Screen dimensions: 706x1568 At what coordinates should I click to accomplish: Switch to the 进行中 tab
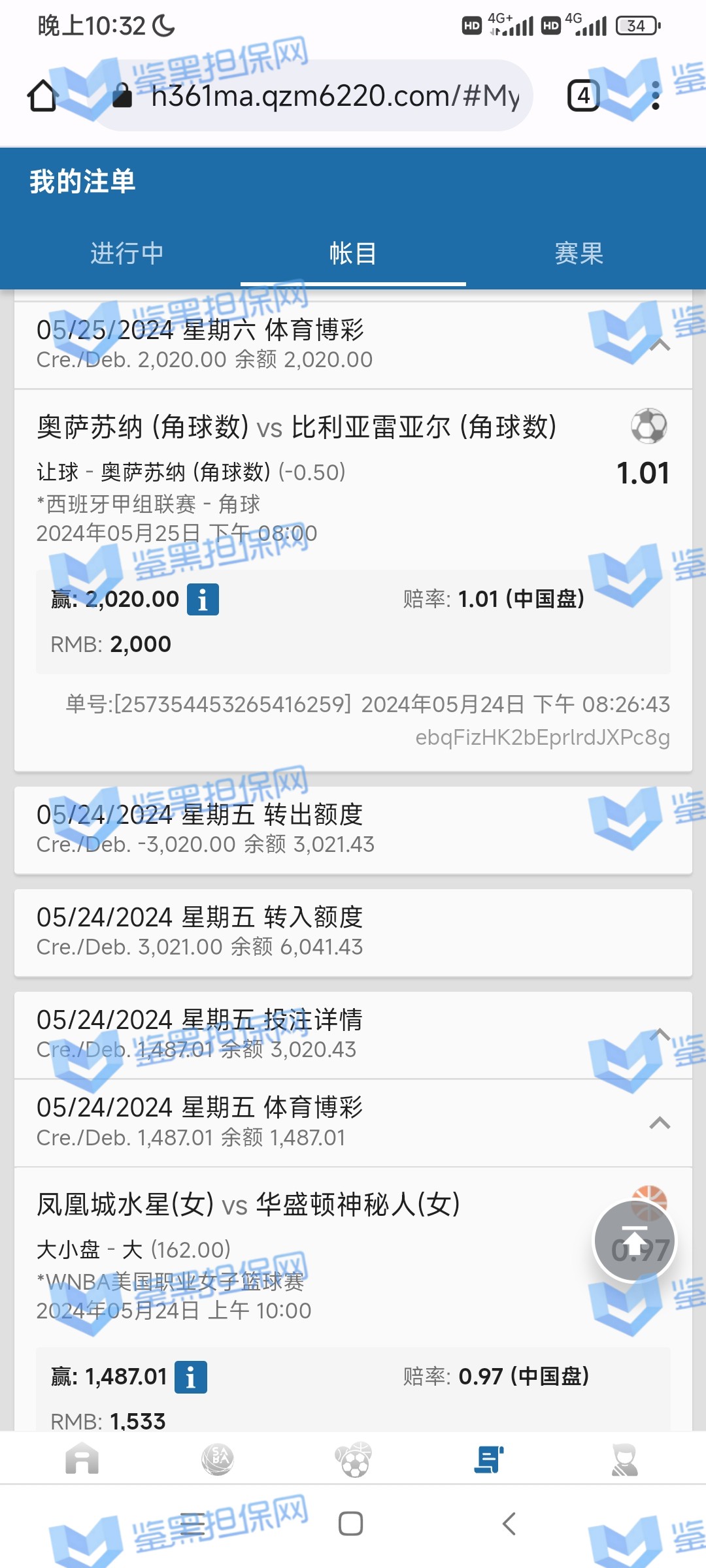(127, 253)
